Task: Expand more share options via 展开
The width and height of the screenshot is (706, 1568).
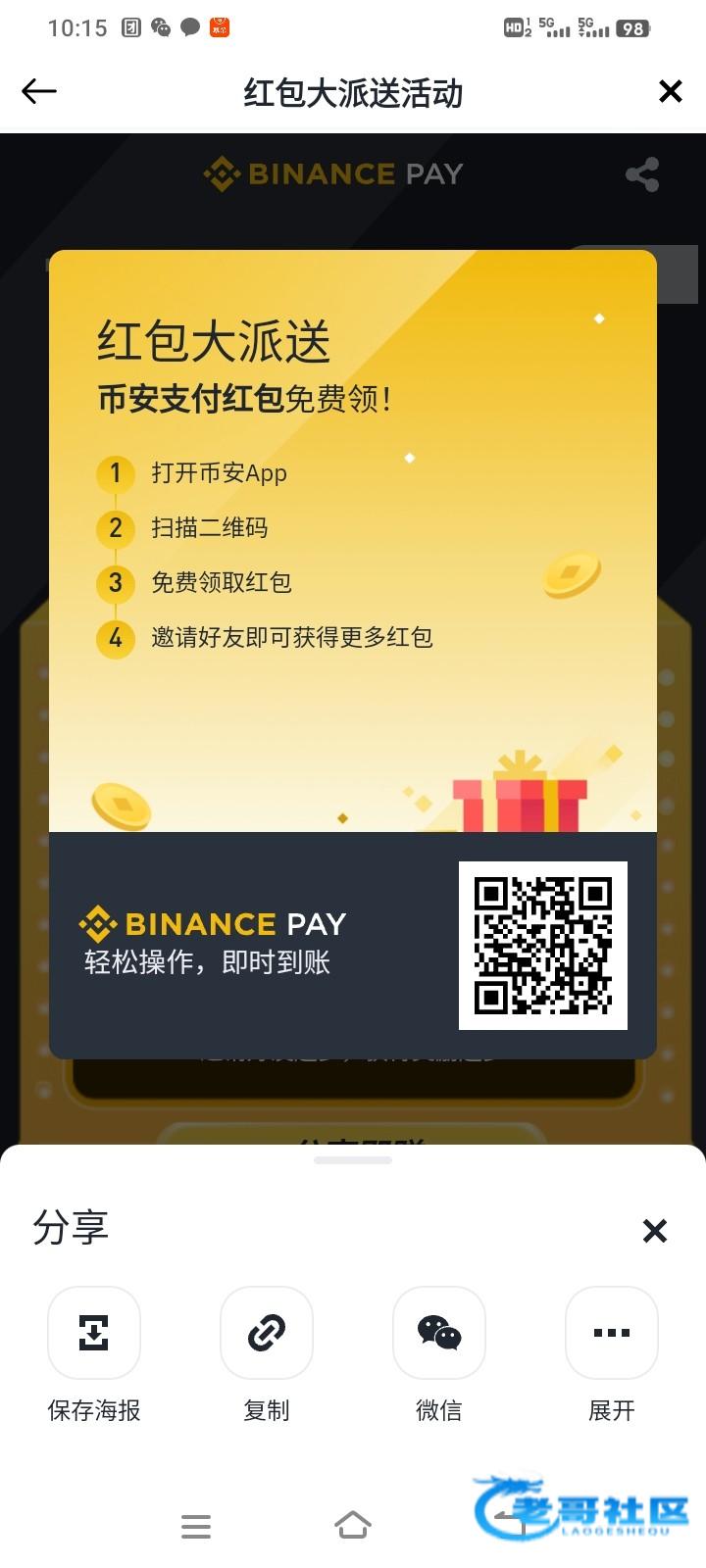Action: [x=612, y=1333]
